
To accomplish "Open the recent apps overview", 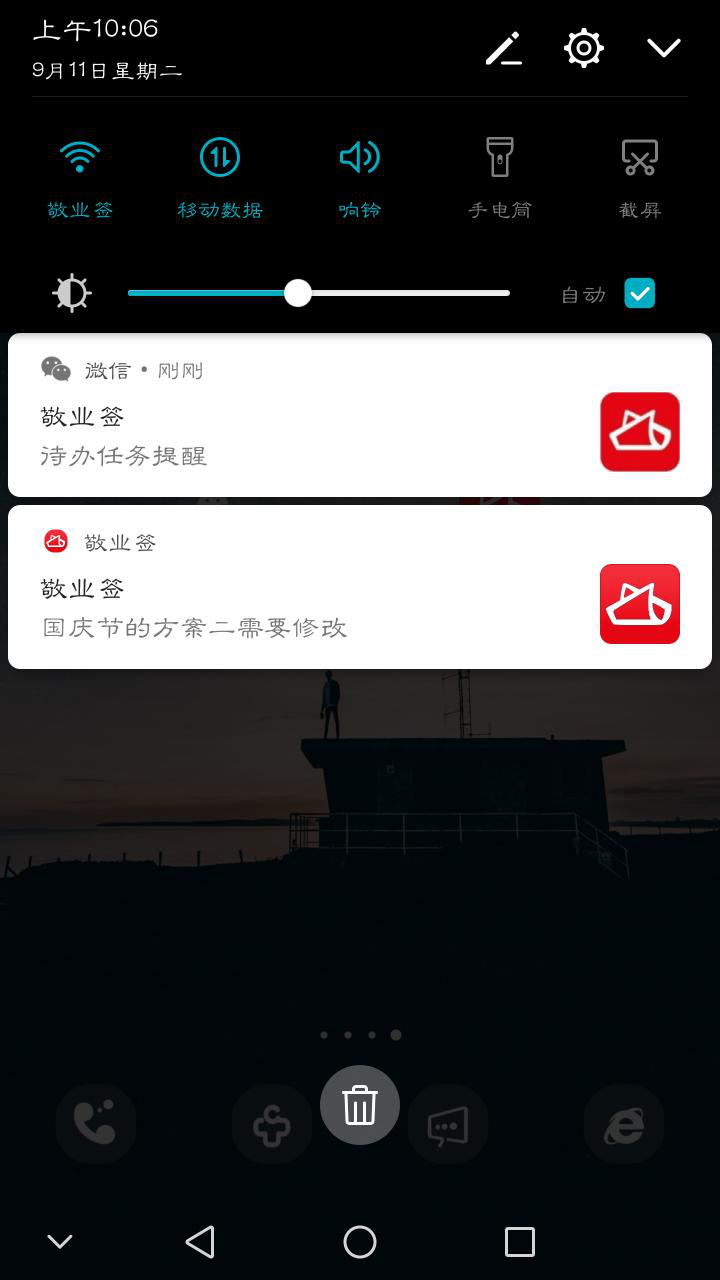I will tap(520, 1242).
